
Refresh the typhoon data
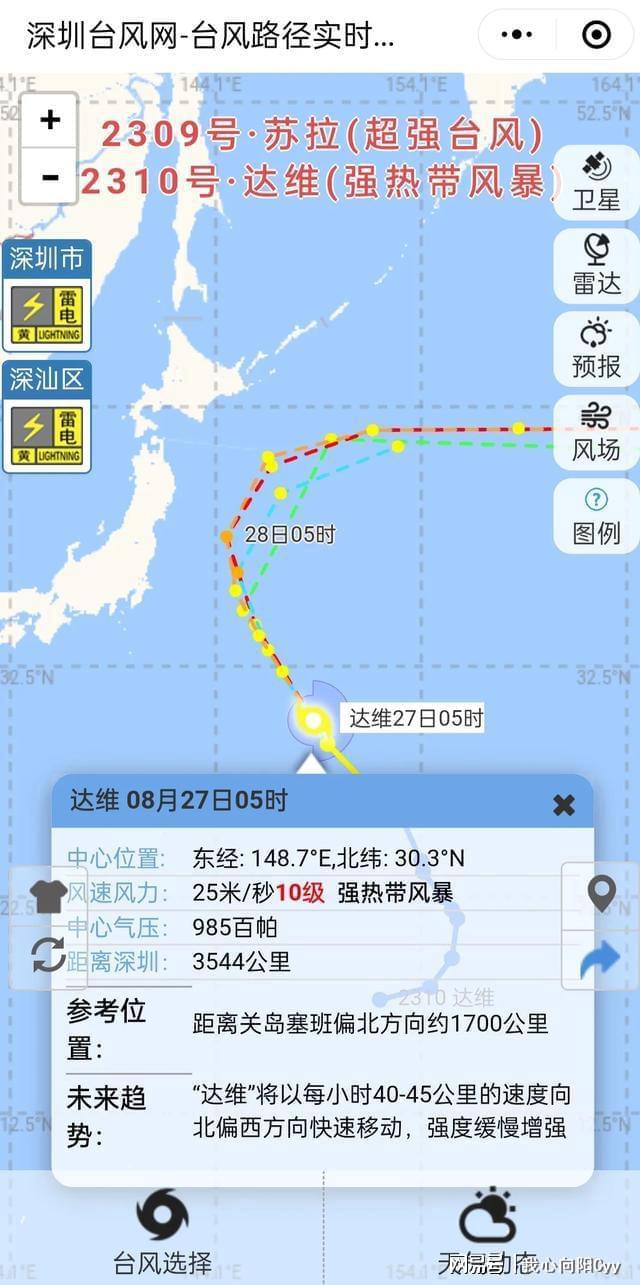tap(48, 954)
